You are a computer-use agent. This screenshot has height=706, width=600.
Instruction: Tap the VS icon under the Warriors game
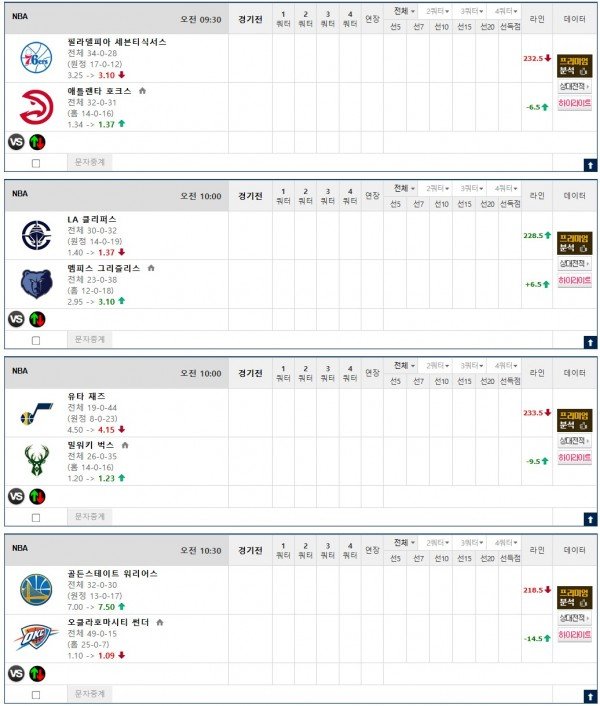(16, 674)
